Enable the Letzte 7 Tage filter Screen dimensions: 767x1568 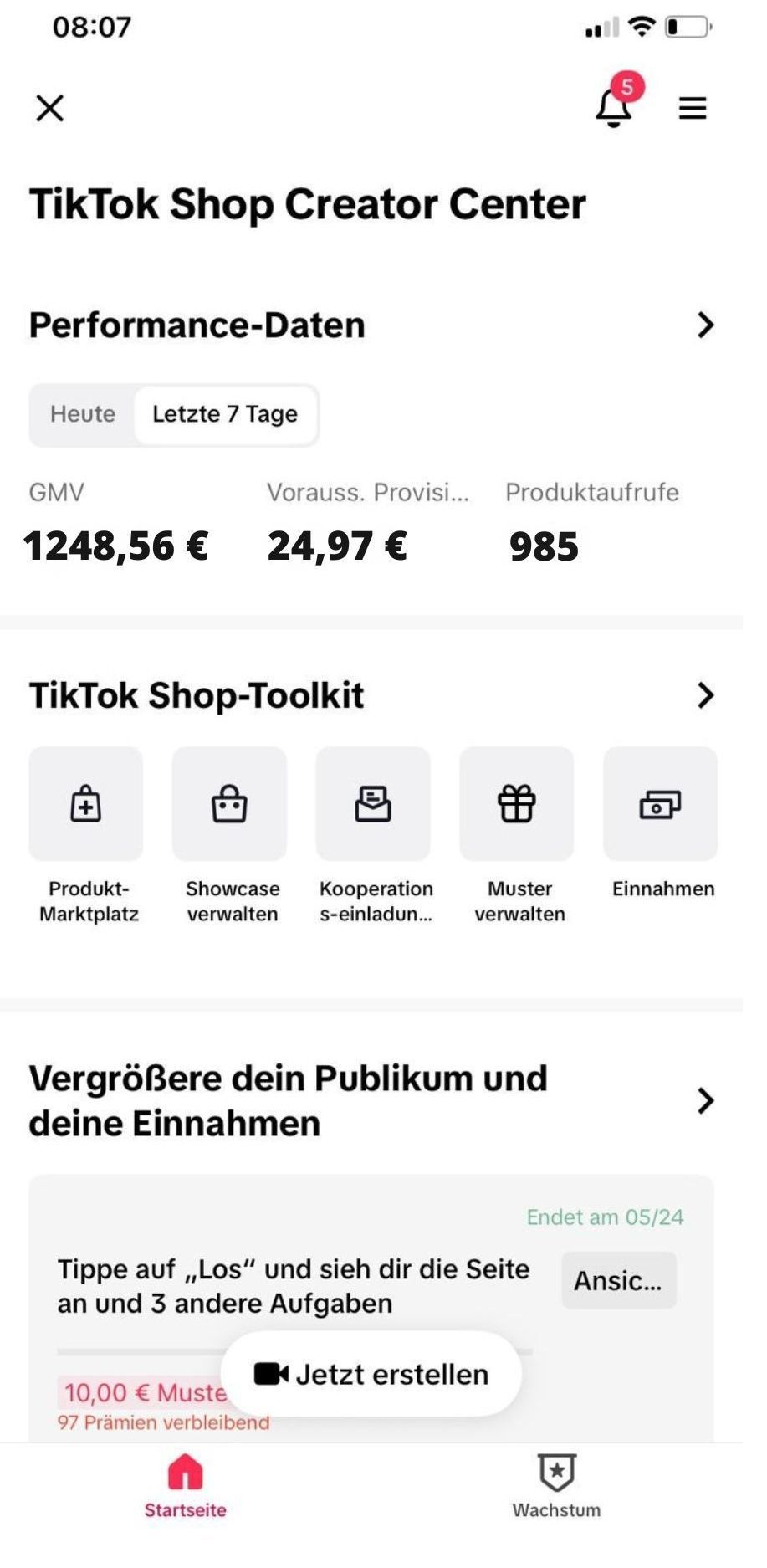[x=224, y=413]
